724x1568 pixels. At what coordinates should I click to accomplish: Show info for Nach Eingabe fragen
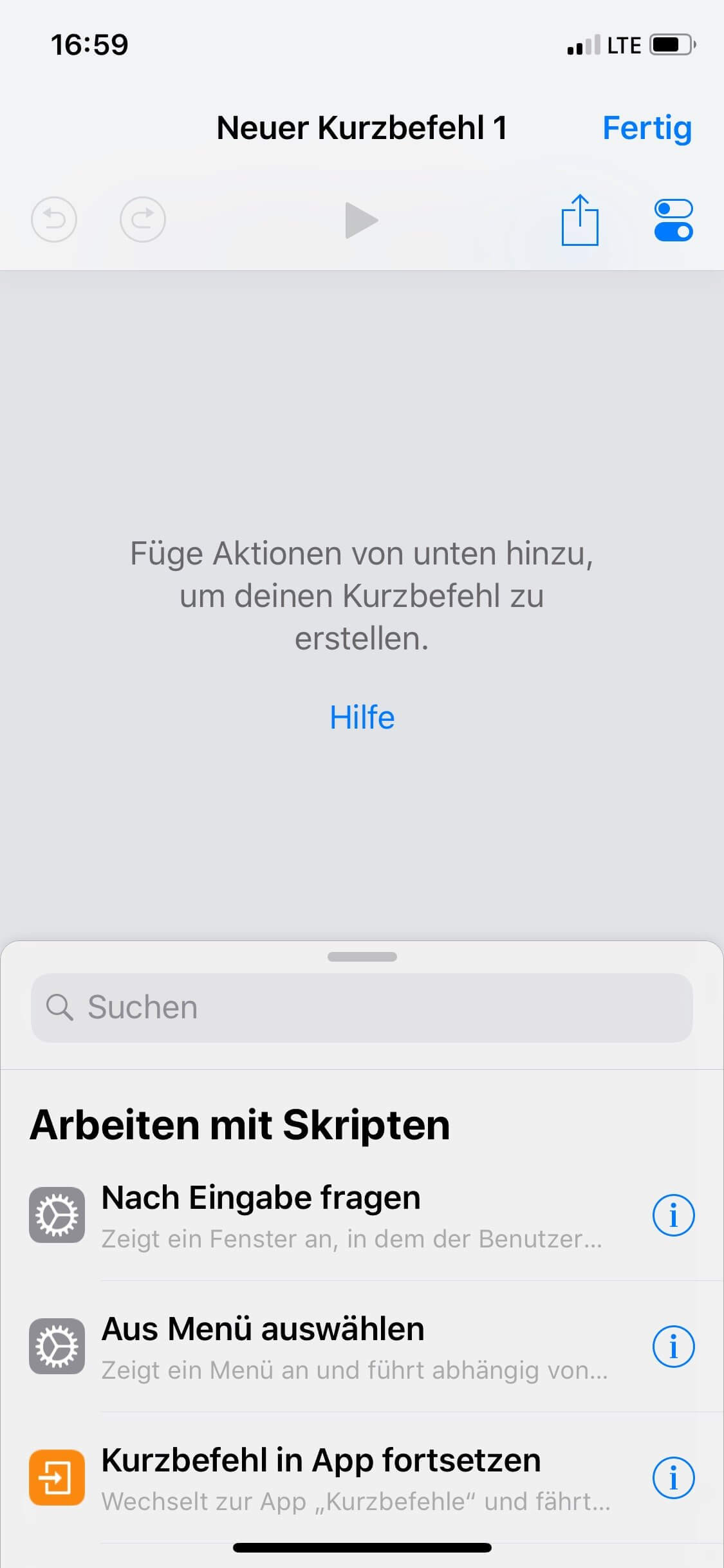(x=673, y=1215)
